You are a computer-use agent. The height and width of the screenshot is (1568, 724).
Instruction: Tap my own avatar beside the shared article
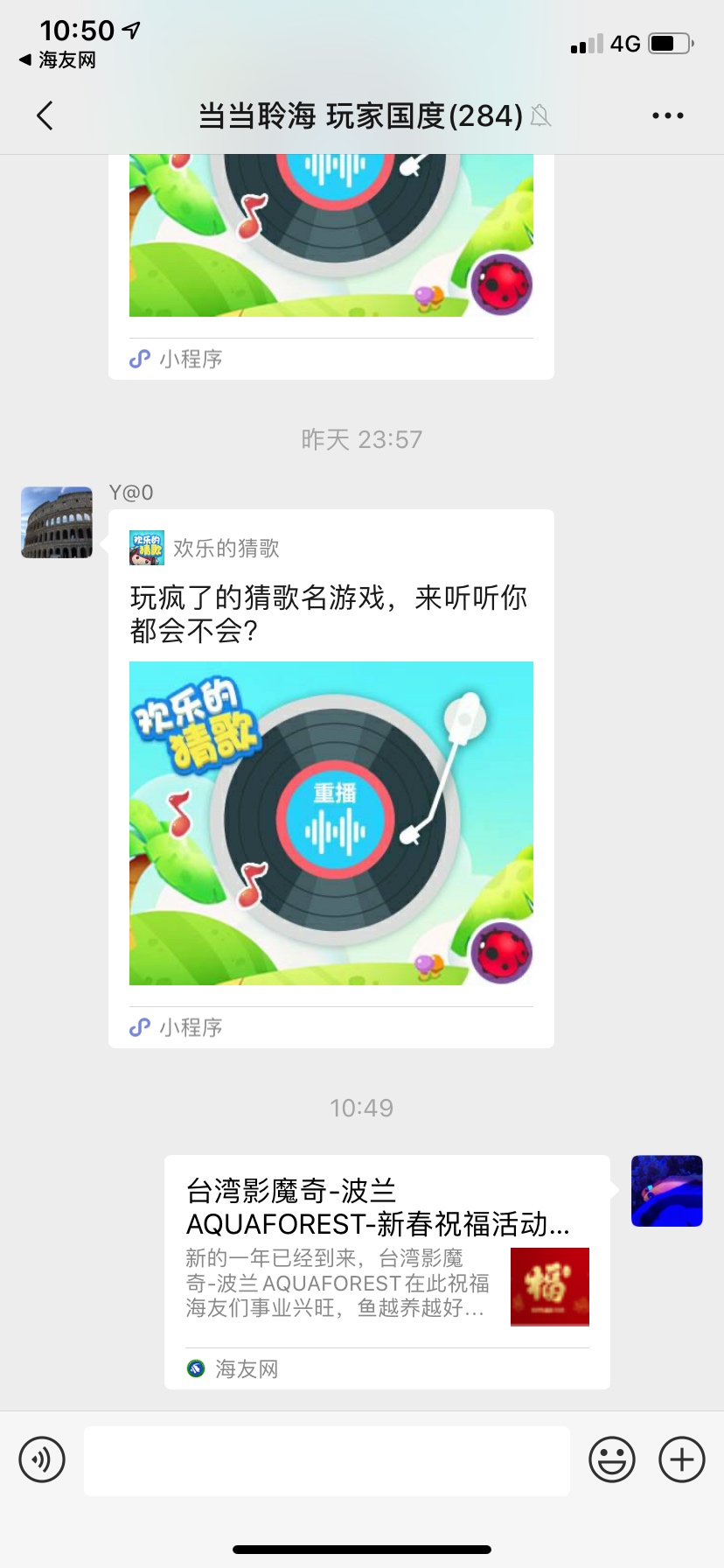[667, 1191]
